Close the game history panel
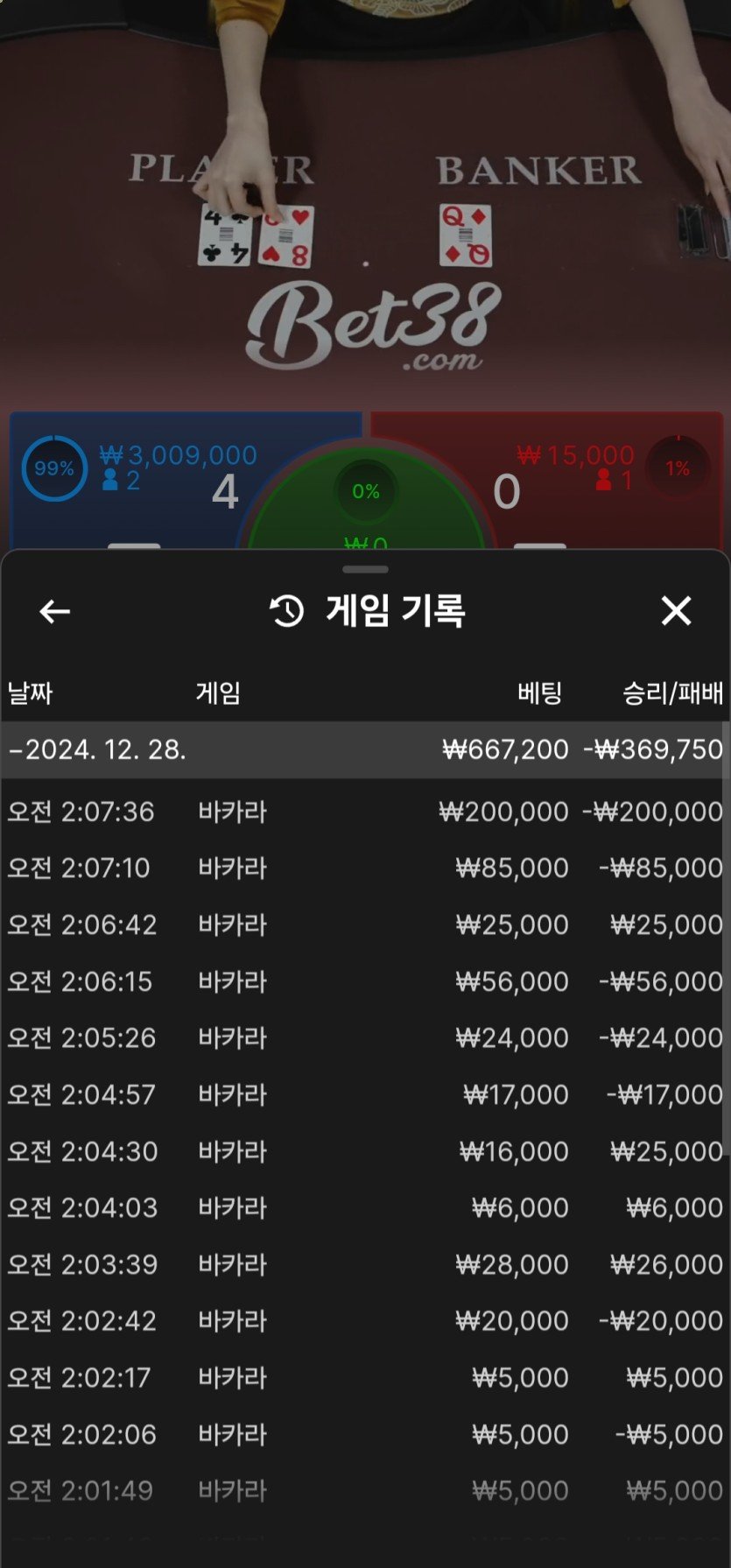 (x=676, y=611)
